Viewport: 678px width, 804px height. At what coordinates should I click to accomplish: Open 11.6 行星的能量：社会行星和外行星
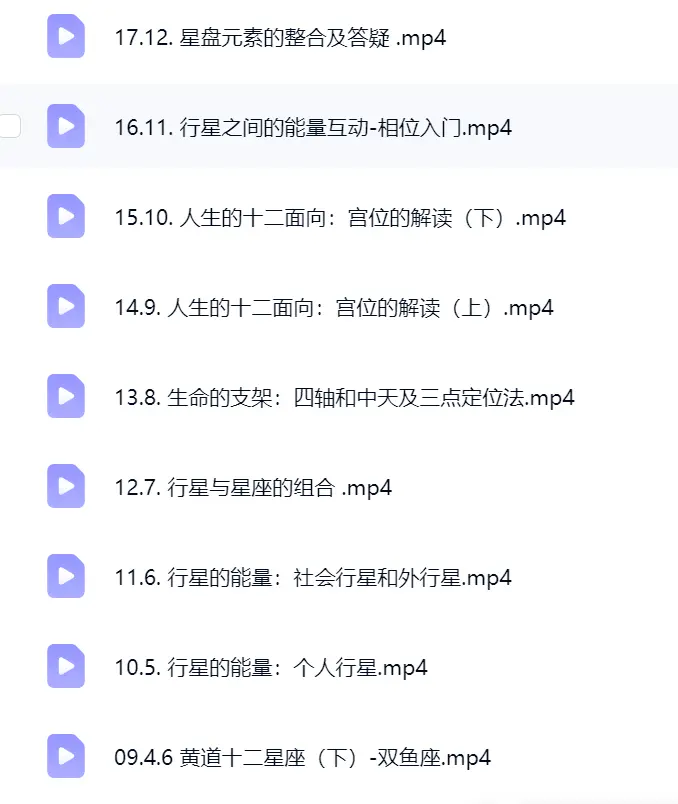pos(313,577)
